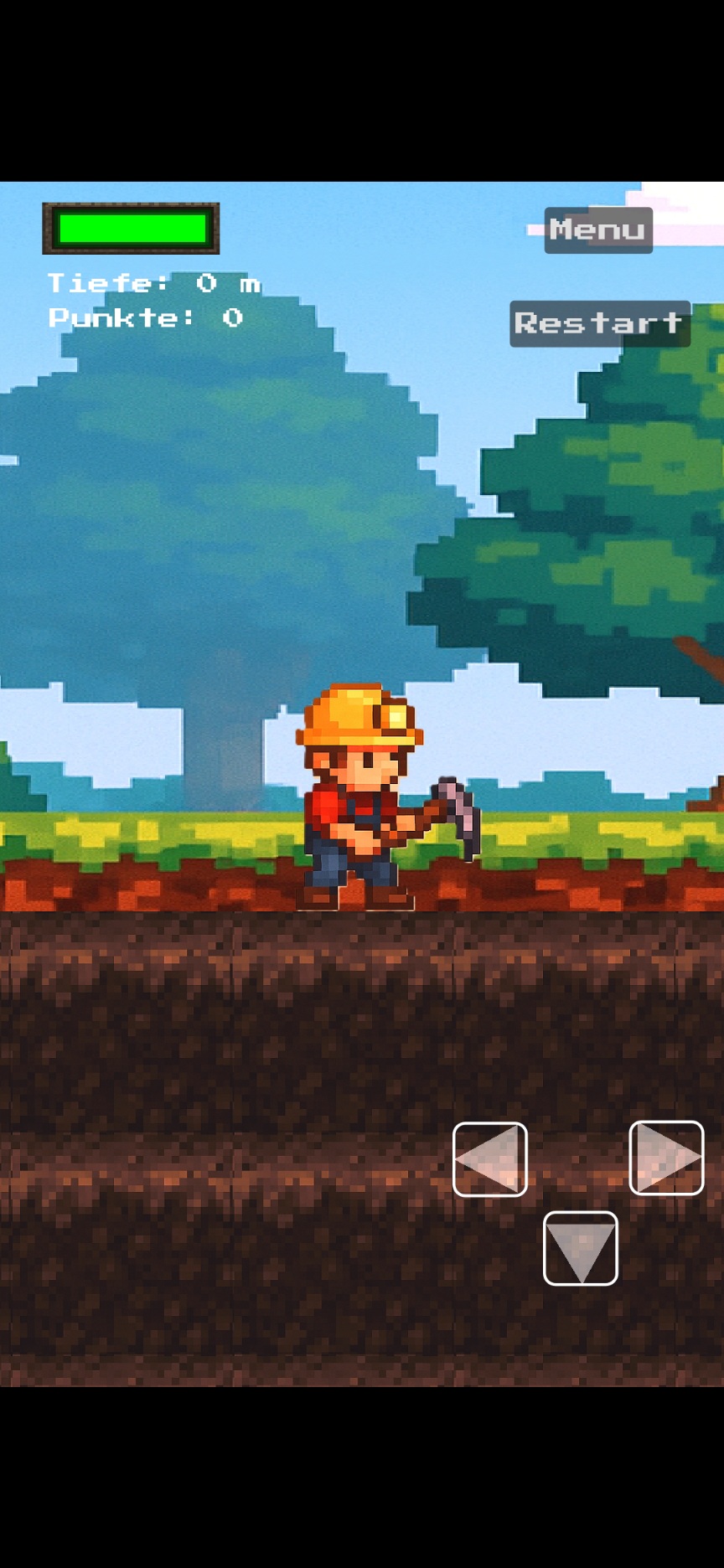Move the miner right with the right arrow
Screen dimensions: 724x1568
pyautogui.click(x=666, y=1158)
